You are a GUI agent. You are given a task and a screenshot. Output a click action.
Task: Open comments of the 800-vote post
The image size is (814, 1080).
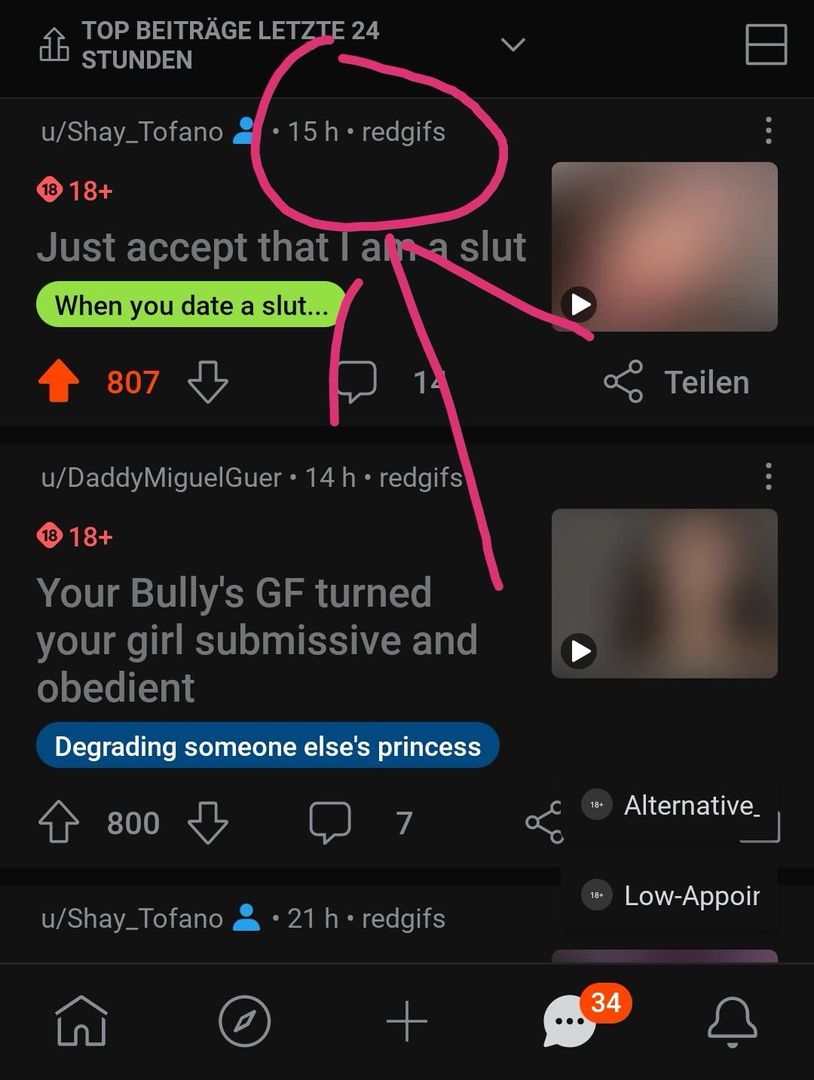click(x=331, y=823)
